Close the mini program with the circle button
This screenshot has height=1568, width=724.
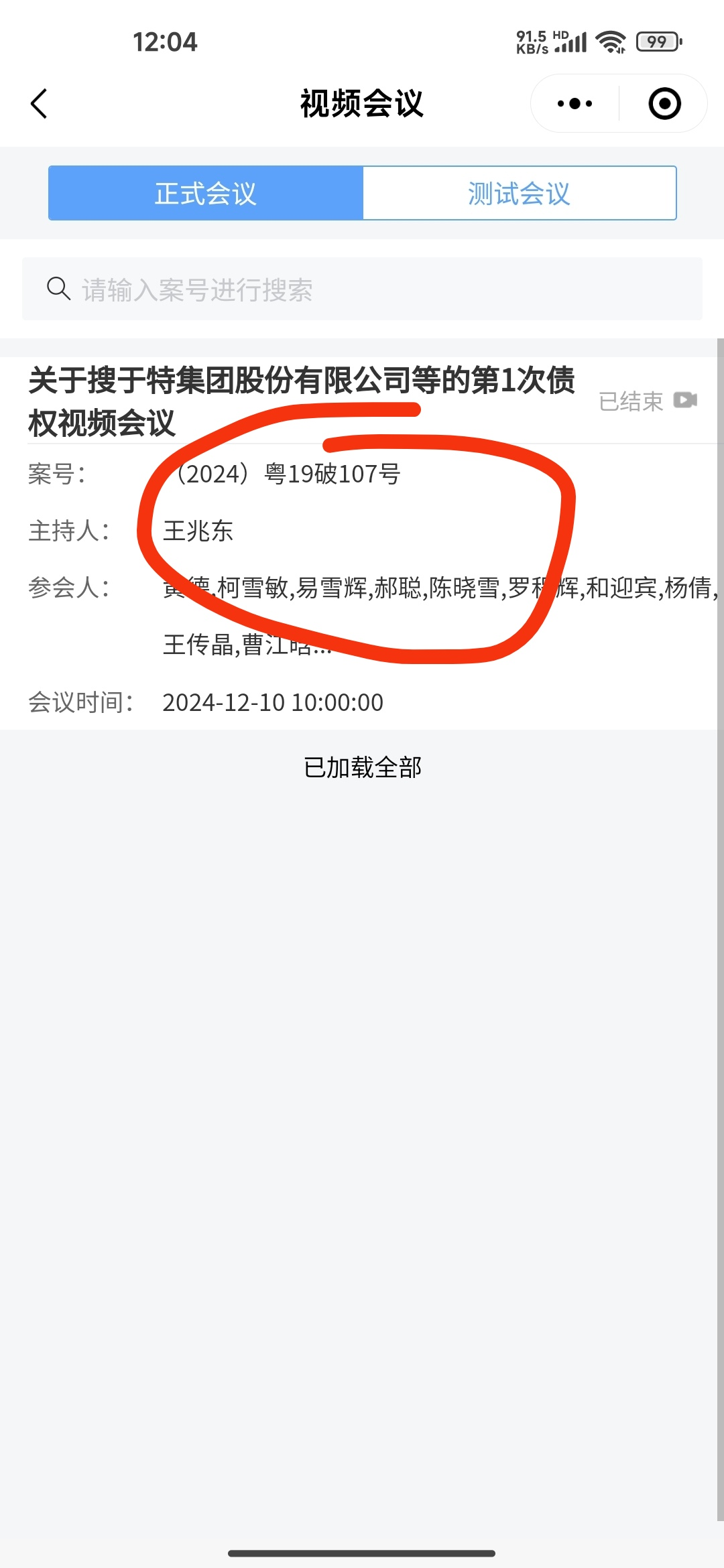pyautogui.click(x=664, y=104)
